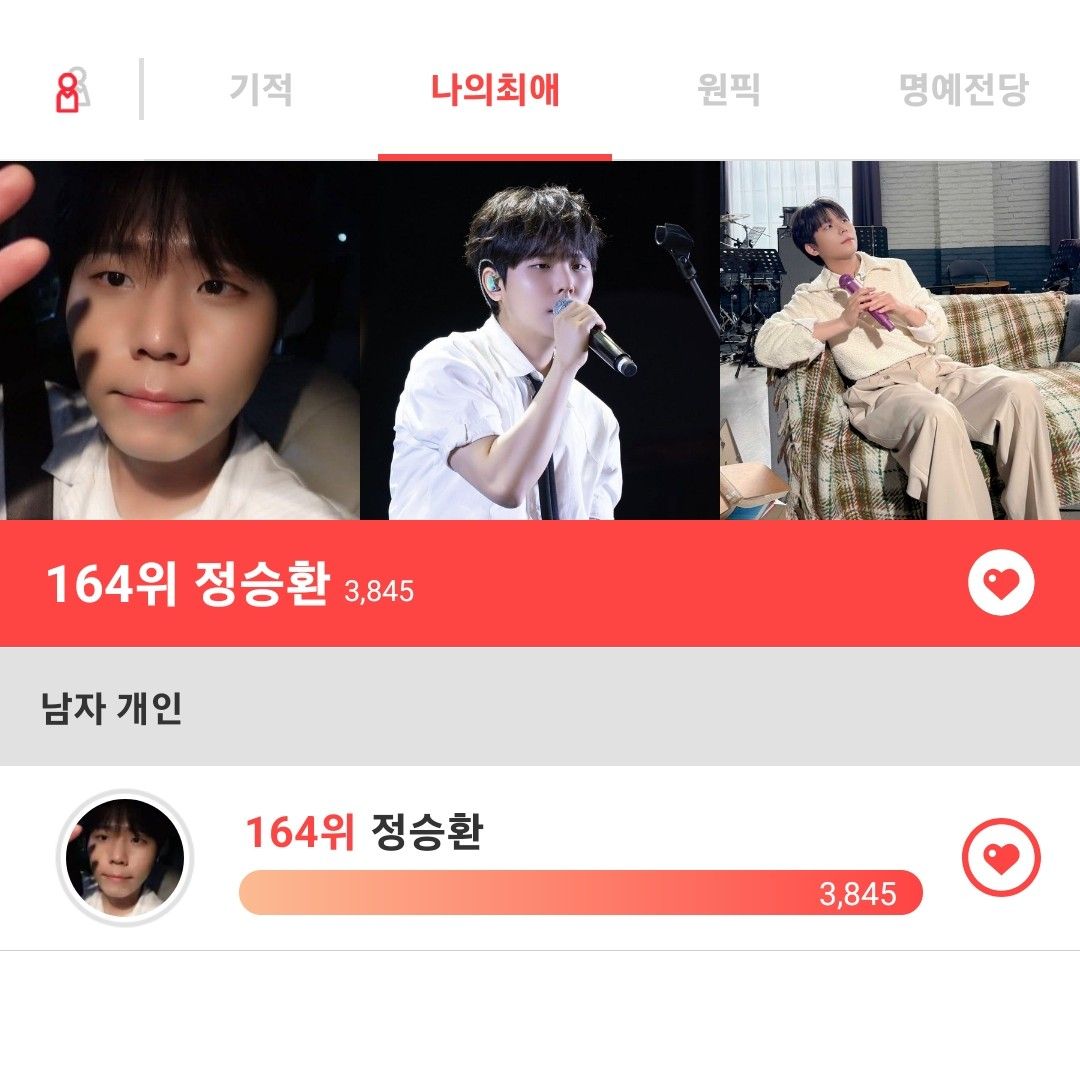The image size is (1080, 1080).
Task: Open 정승환's circular profile picture
Action: [125, 858]
